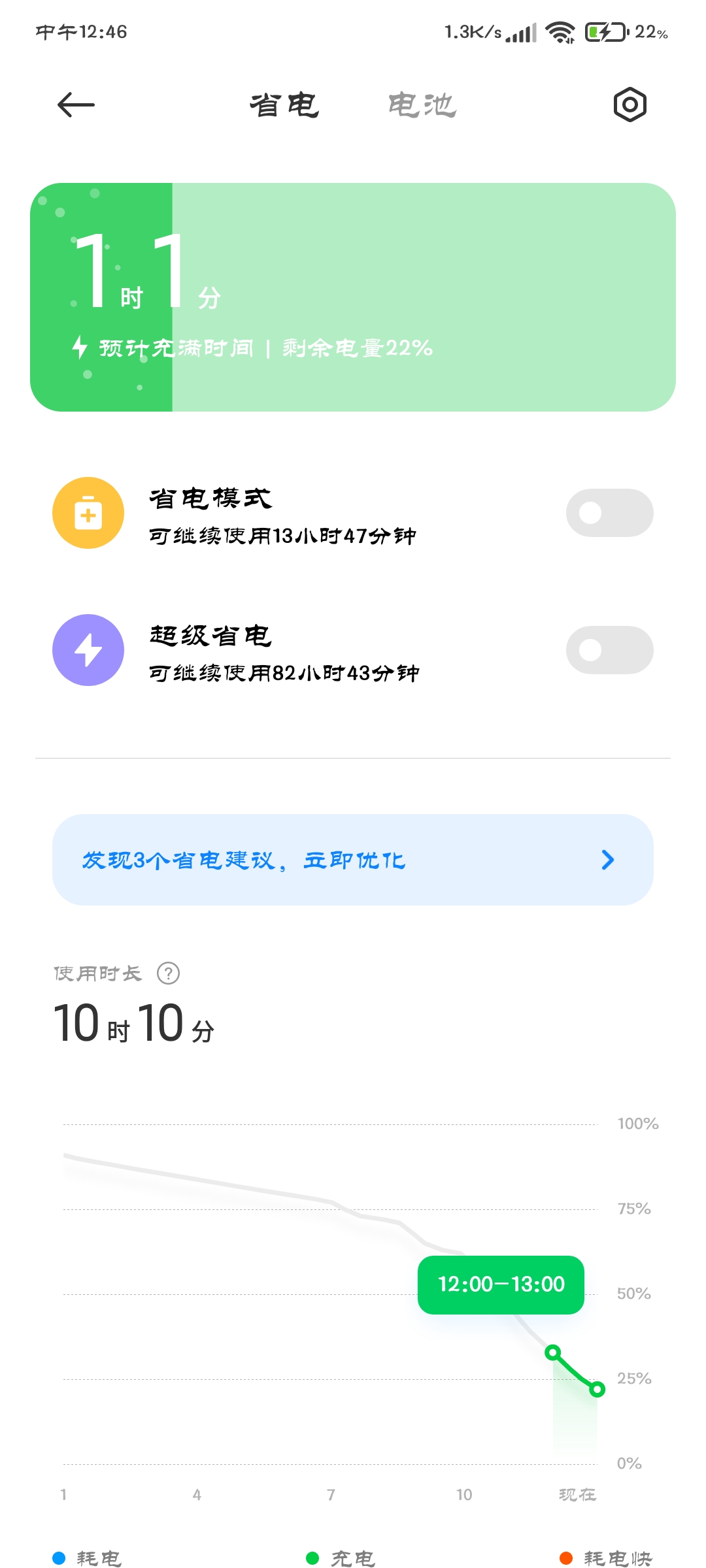Tap the help icon beside 使用时长
This screenshot has width=706, height=1568.
click(169, 973)
